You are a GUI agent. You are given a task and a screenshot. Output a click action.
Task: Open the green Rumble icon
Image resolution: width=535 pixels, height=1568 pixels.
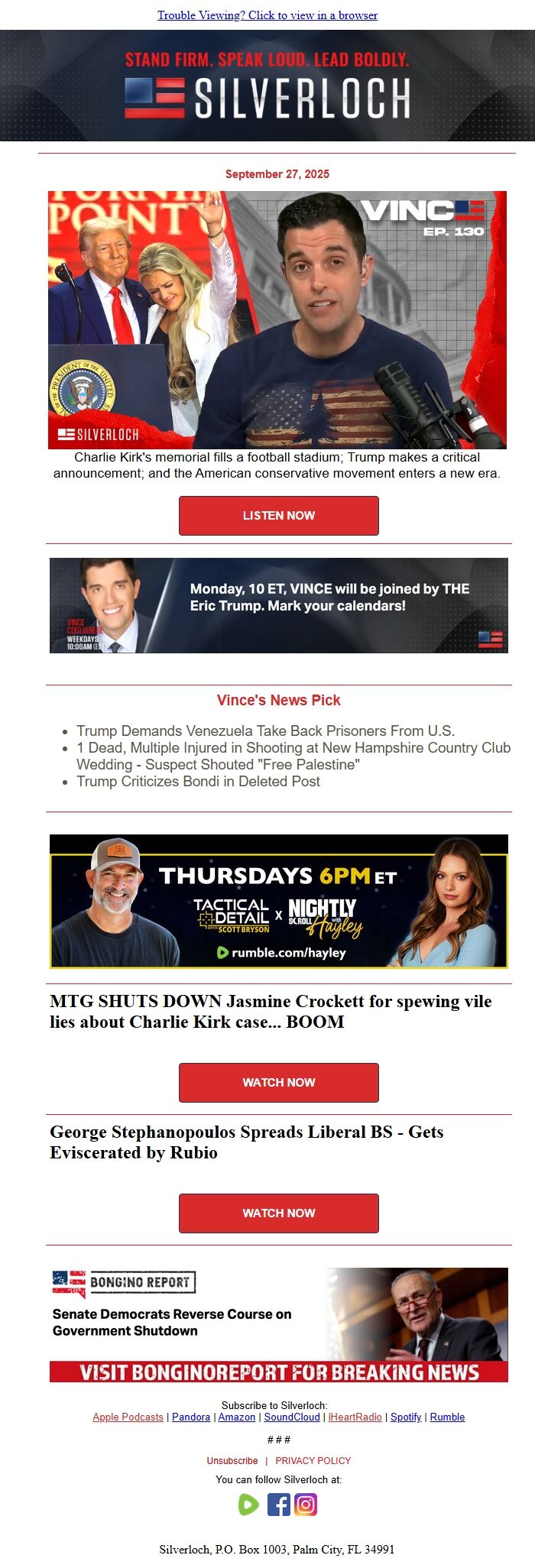(x=248, y=1505)
